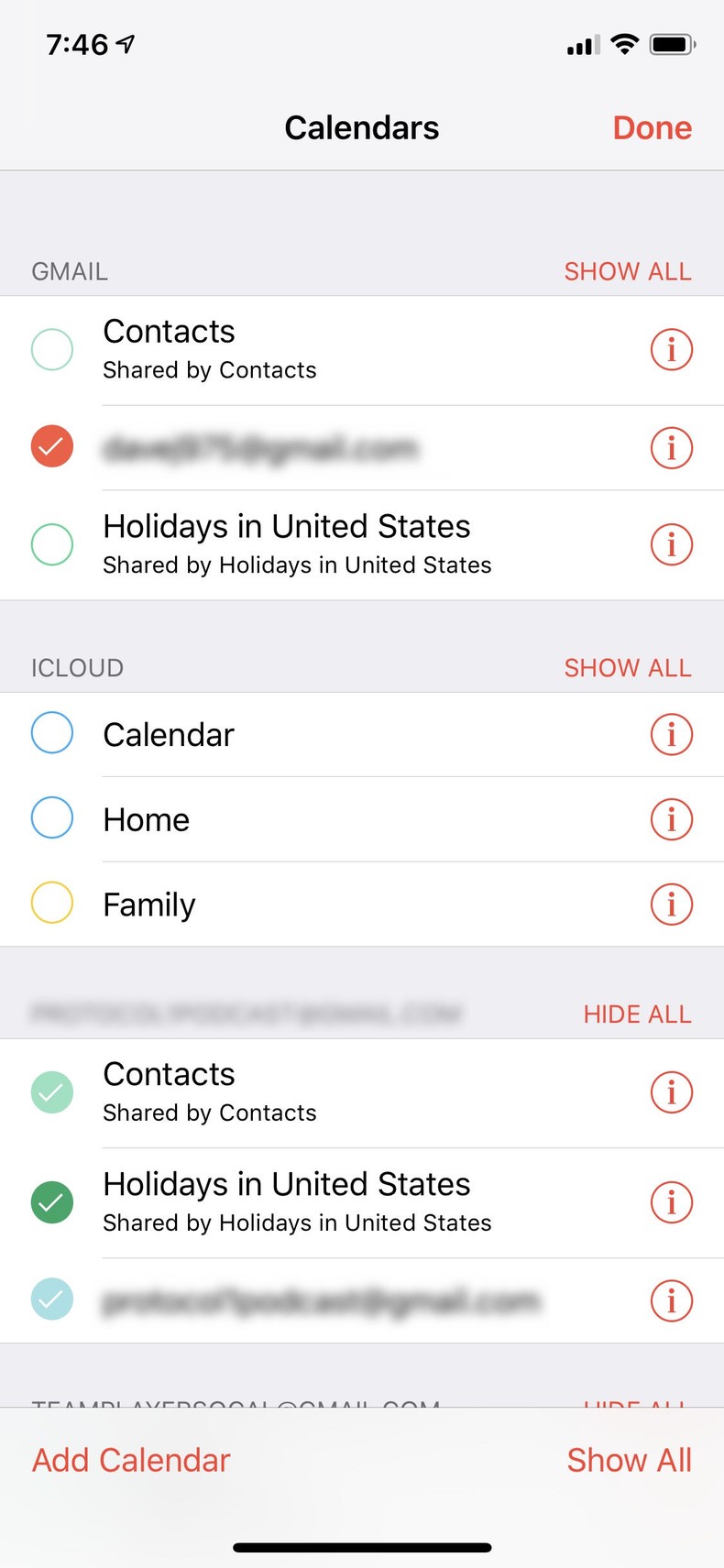Open info for the podcast account Contacts calendar
The width and height of the screenshot is (724, 1568).
(671, 1091)
